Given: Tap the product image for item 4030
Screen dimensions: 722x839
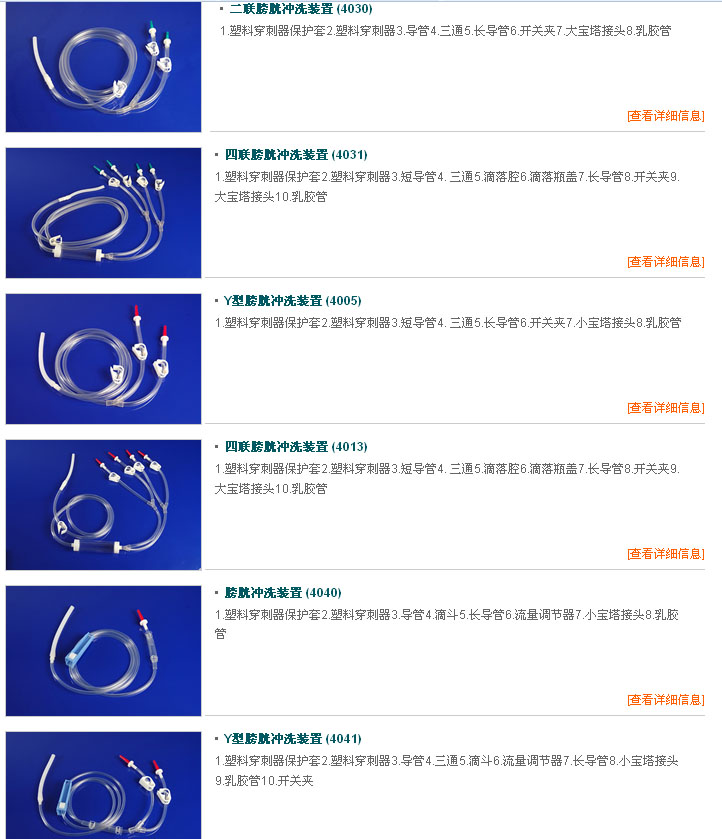Looking at the screenshot, I should click(x=103, y=67).
